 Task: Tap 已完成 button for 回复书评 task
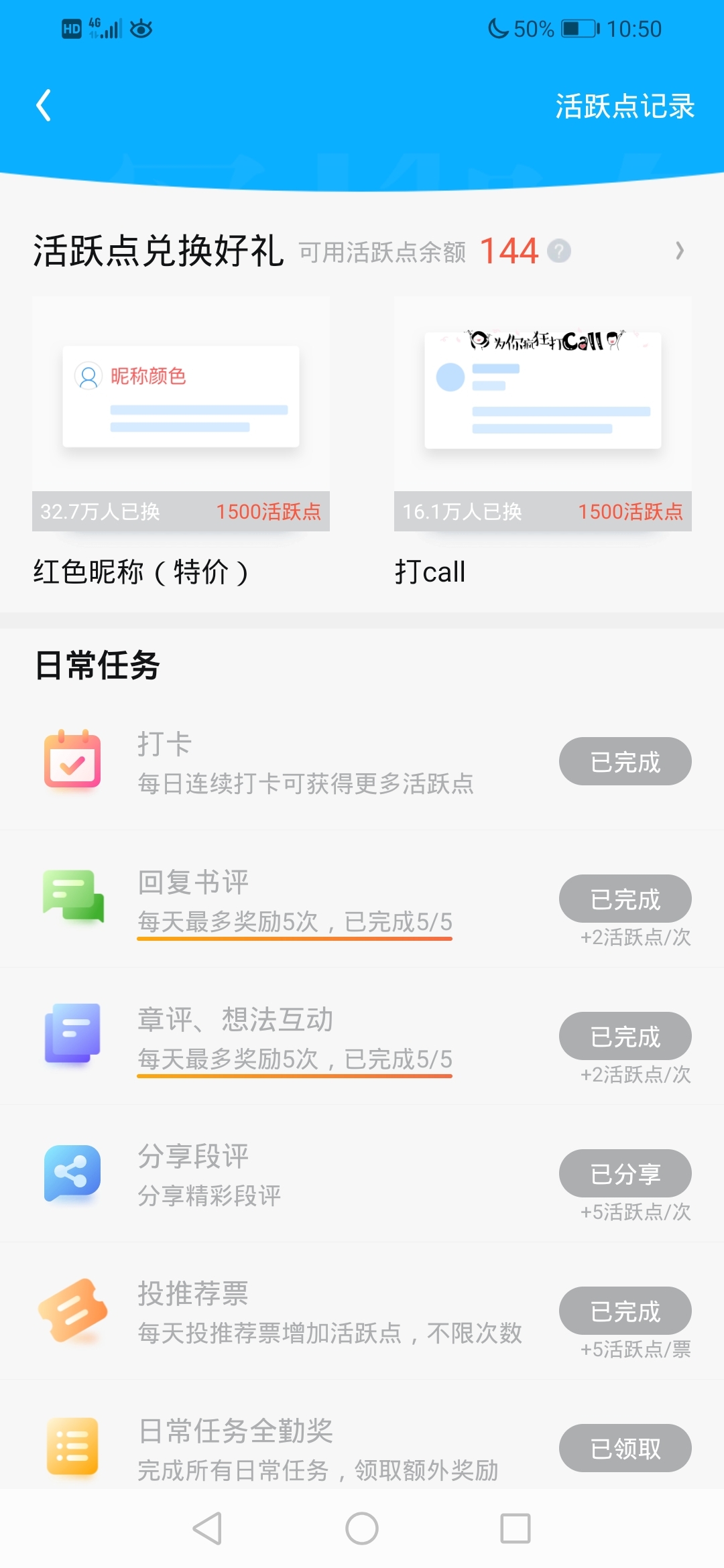[625, 899]
